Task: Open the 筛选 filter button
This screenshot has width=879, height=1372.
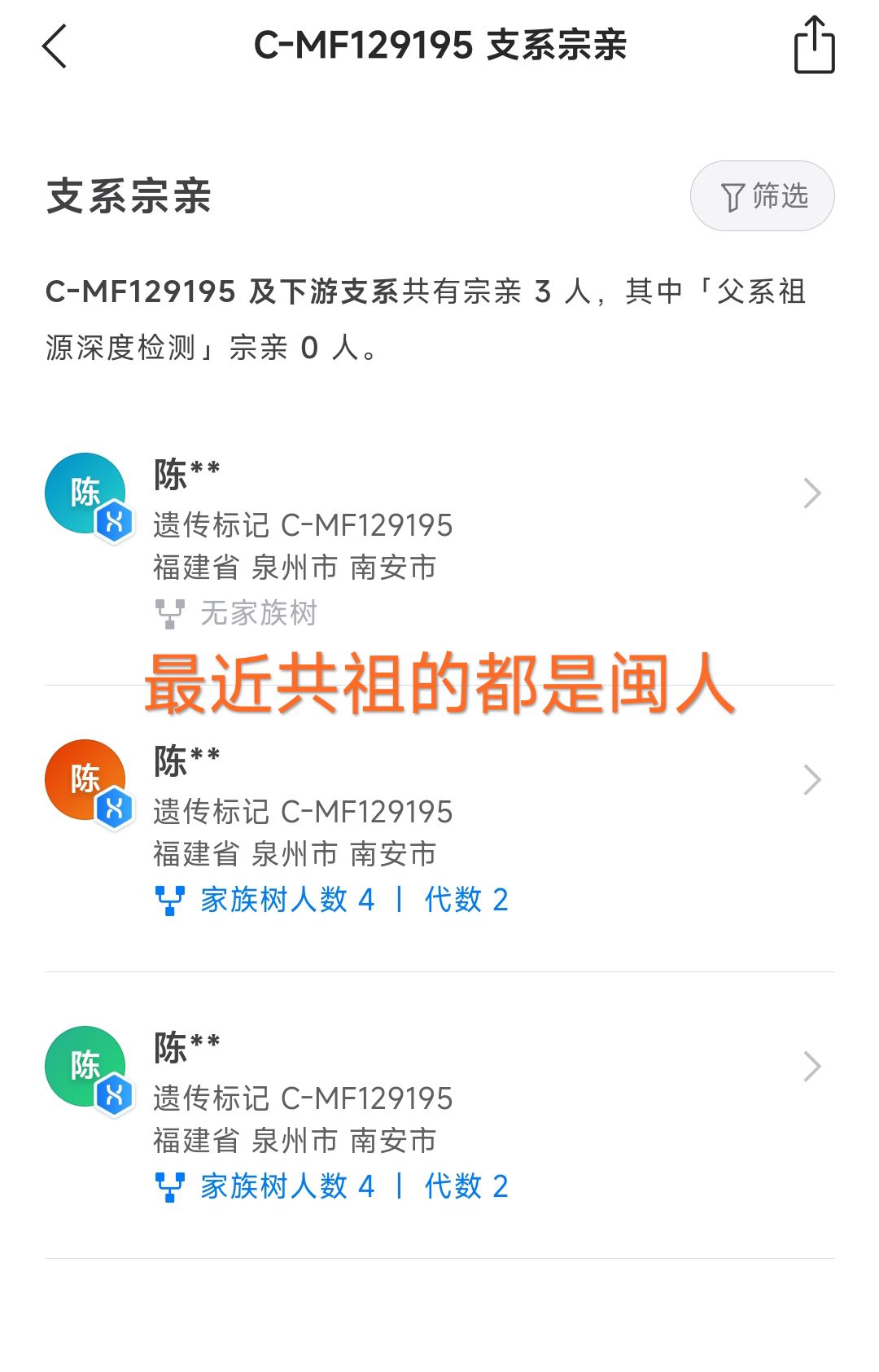Action: pyautogui.click(x=762, y=196)
